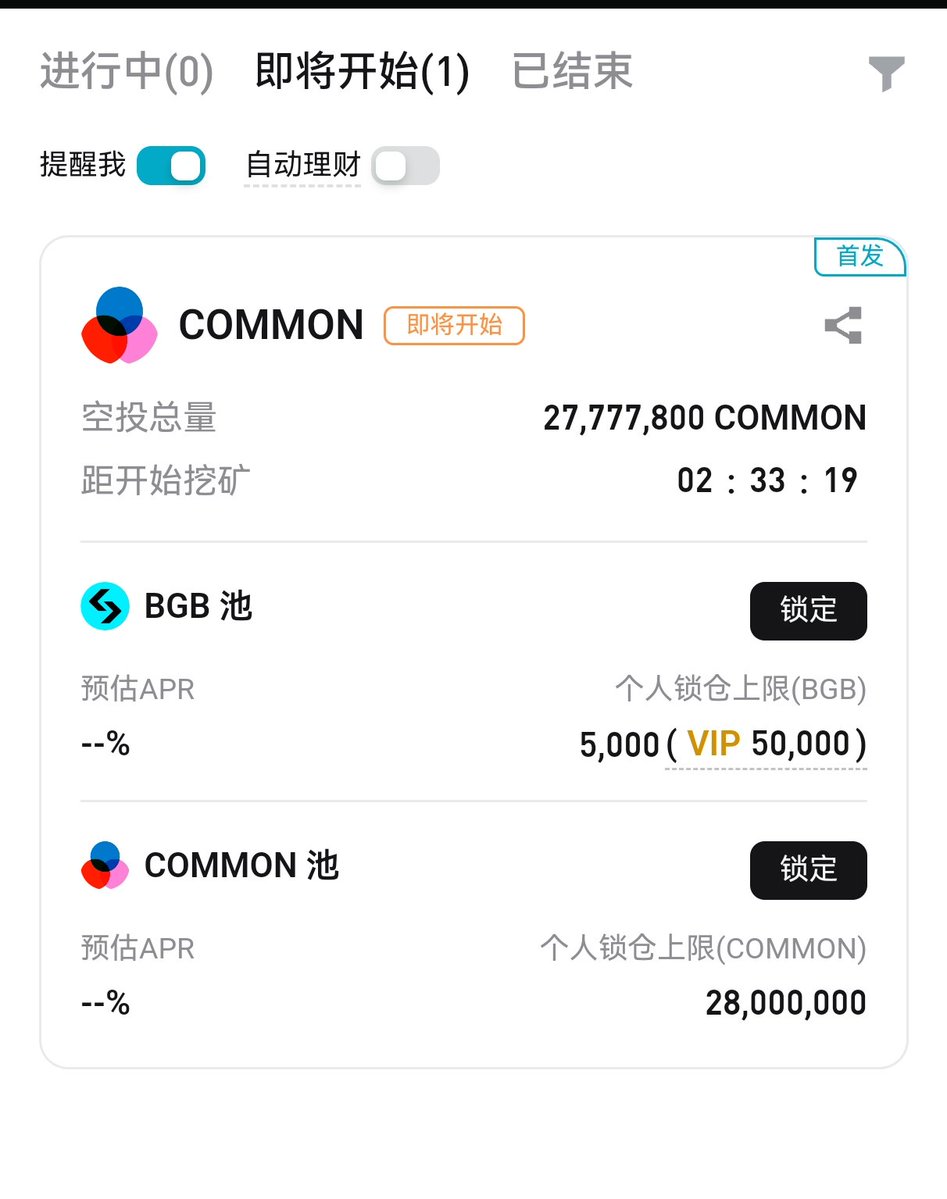Open the COMMON project card

tap(271, 326)
